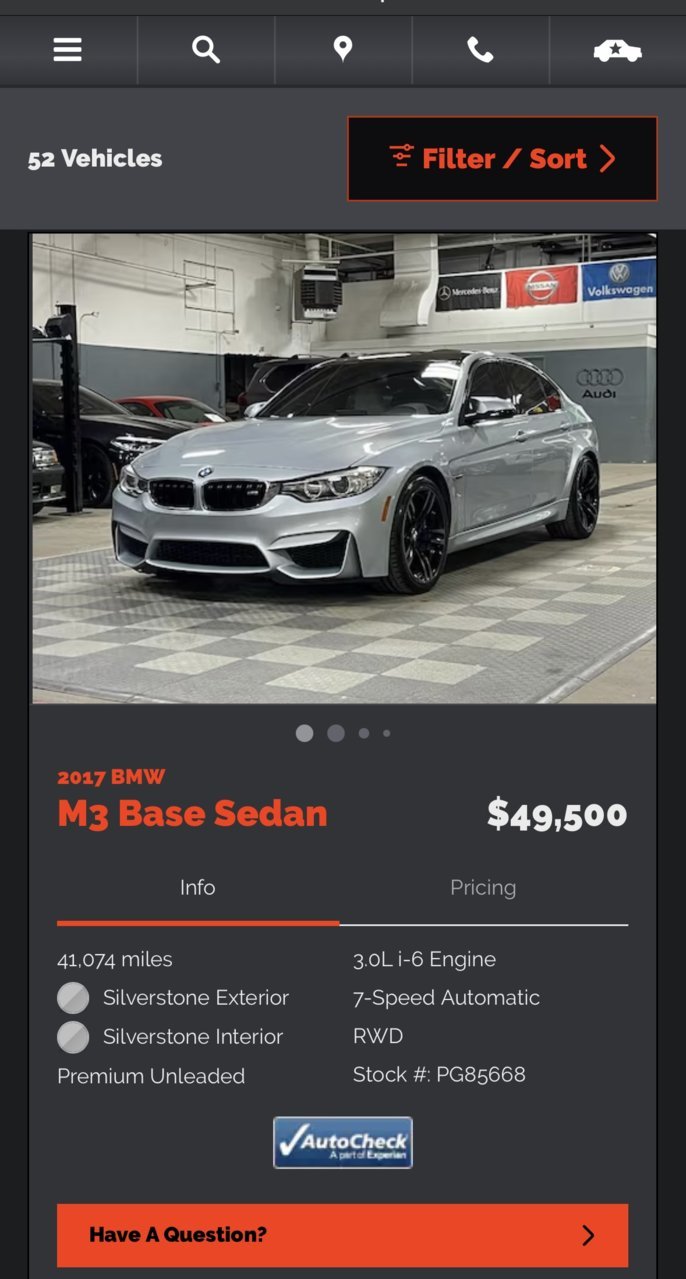Open Filter / Sort options

pyautogui.click(x=502, y=159)
